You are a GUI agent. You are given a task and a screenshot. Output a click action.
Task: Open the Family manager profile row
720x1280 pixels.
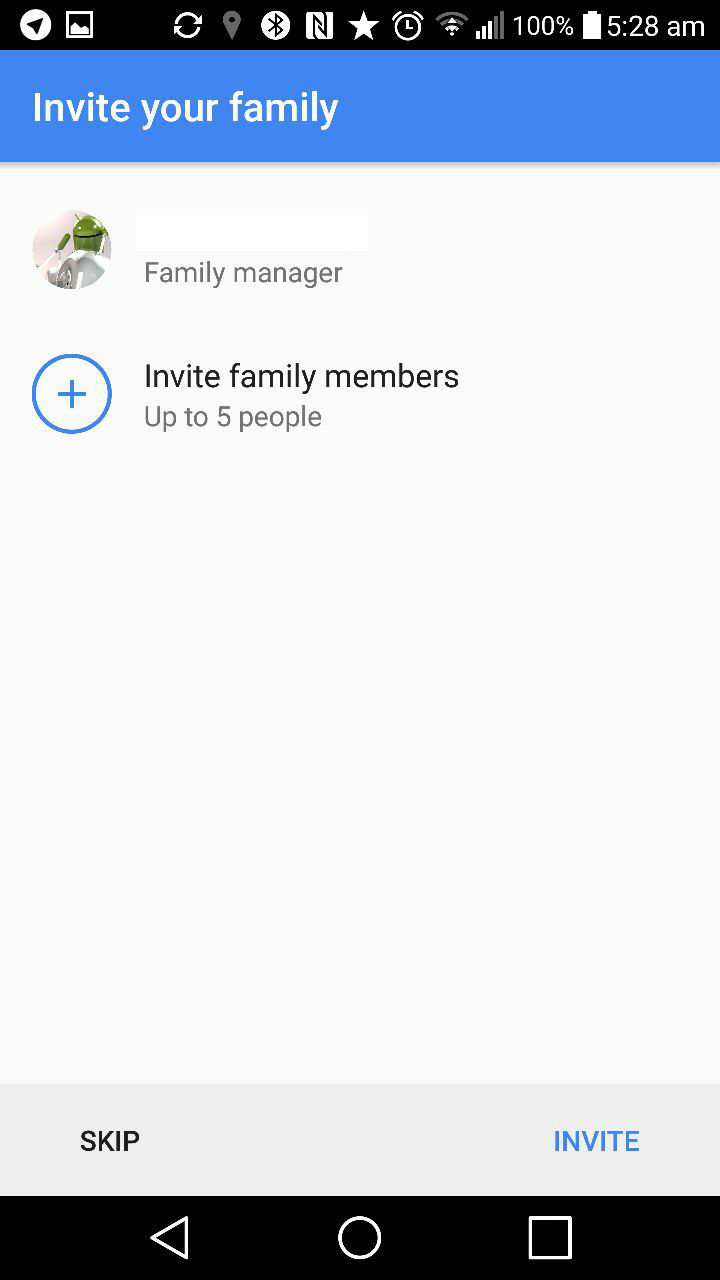click(360, 249)
